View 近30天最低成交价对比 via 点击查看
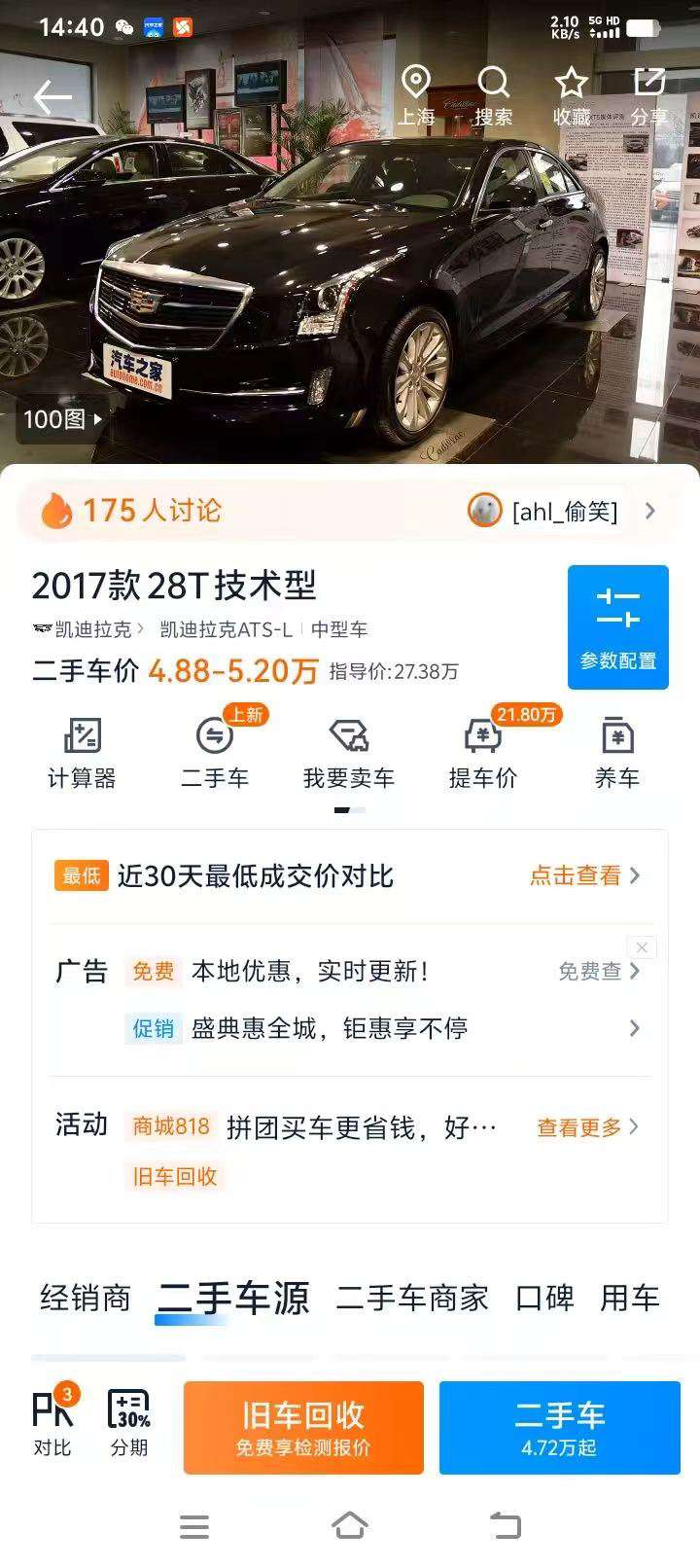The height and width of the screenshot is (1568, 700). pyautogui.click(x=584, y=875)
